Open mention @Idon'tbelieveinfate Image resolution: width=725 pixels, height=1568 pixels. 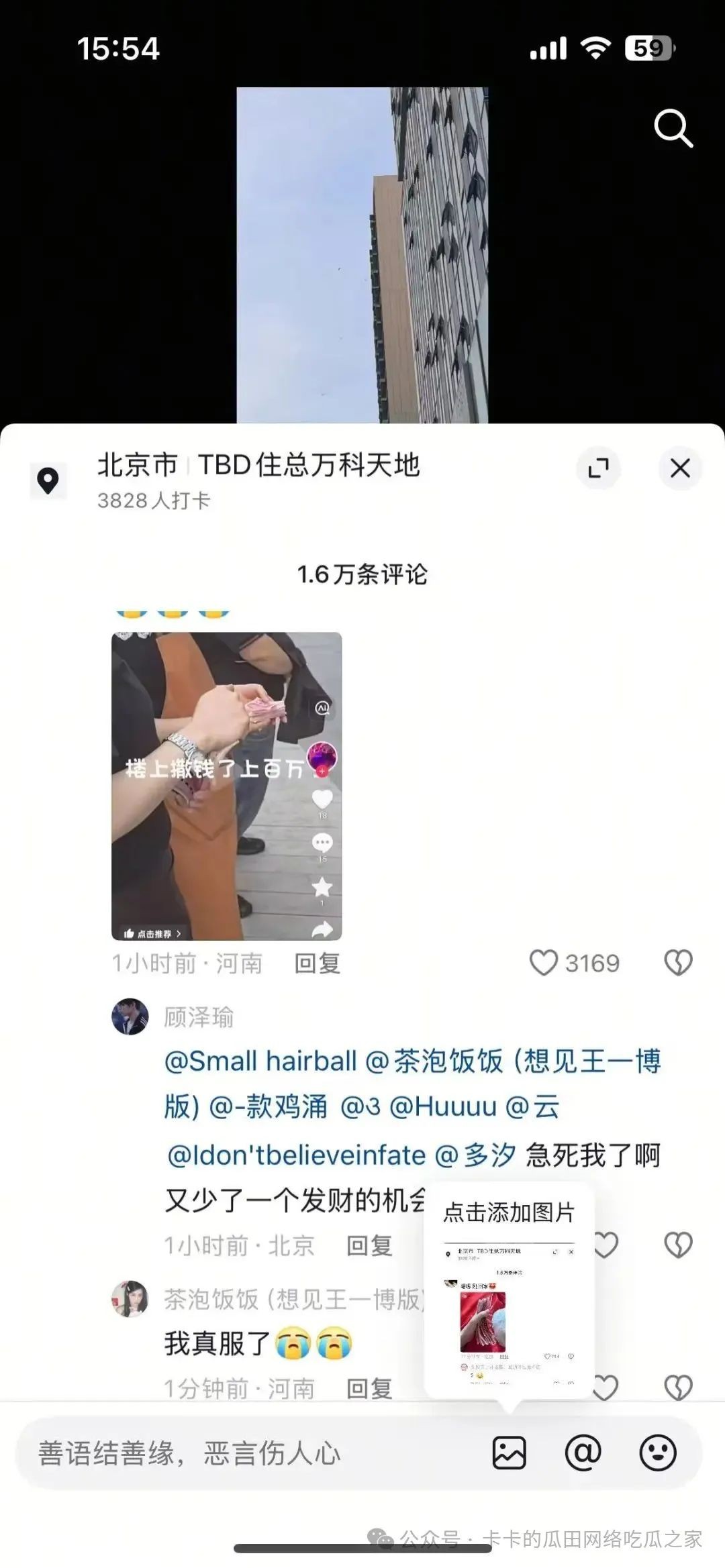[296, 1155]
